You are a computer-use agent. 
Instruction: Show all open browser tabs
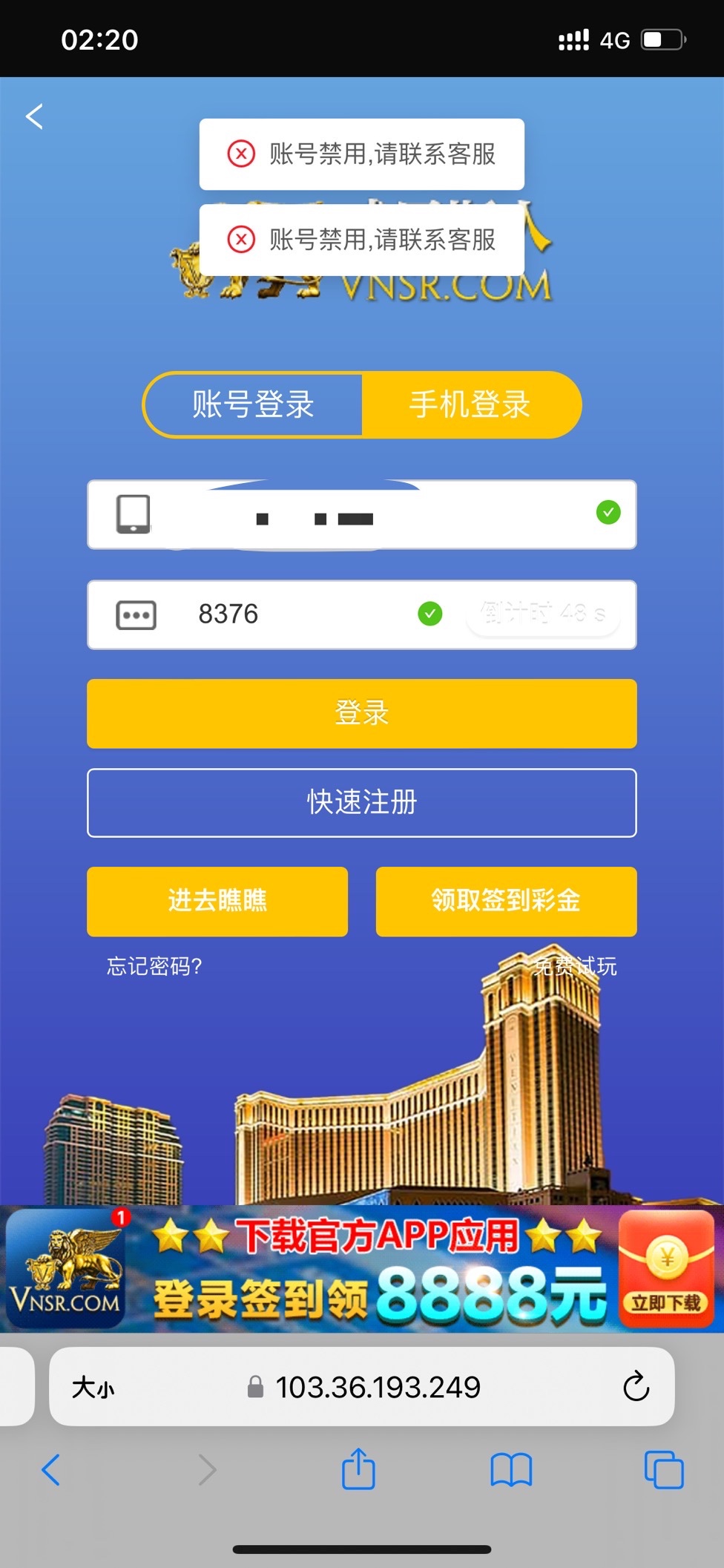point(664,1469)
